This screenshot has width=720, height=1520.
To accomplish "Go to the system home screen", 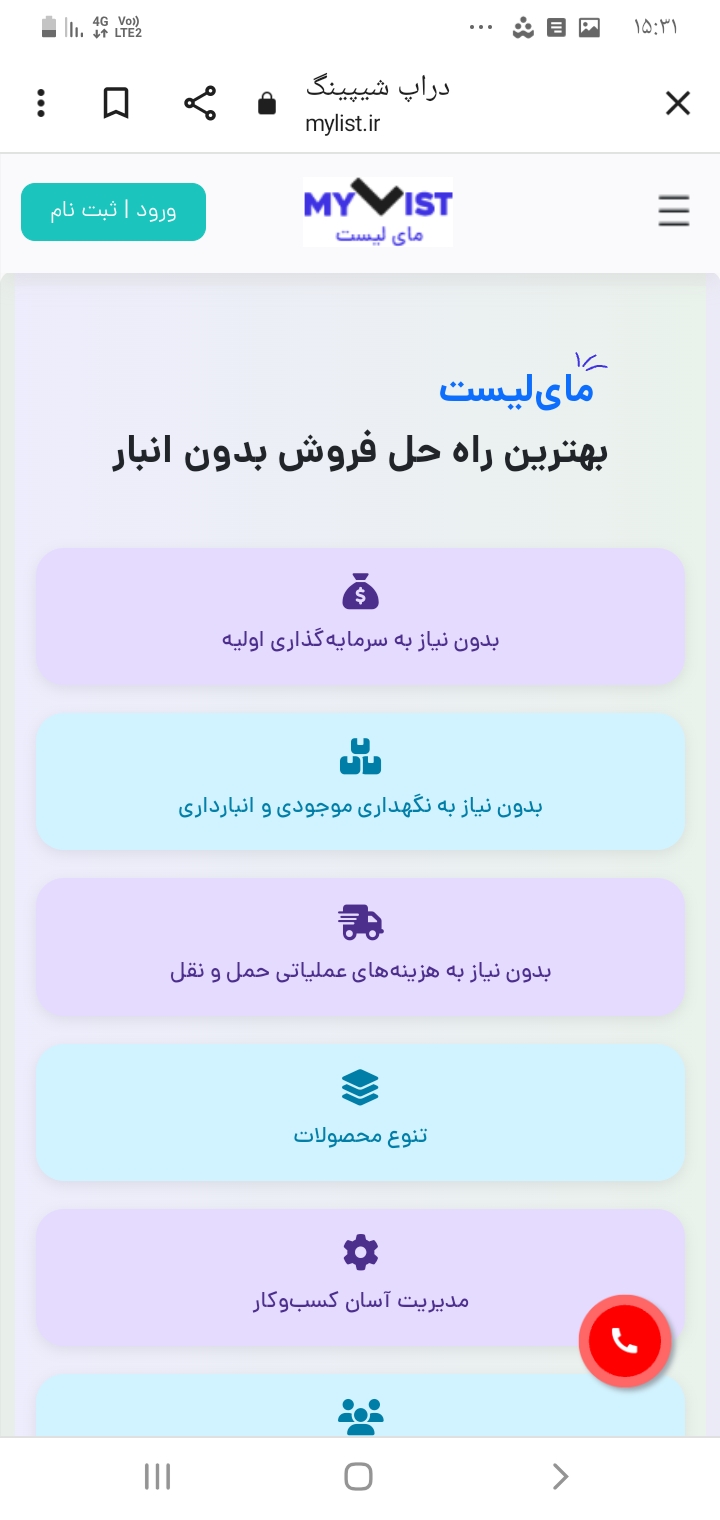I will pyautogui.click(x=358, y=1476).
